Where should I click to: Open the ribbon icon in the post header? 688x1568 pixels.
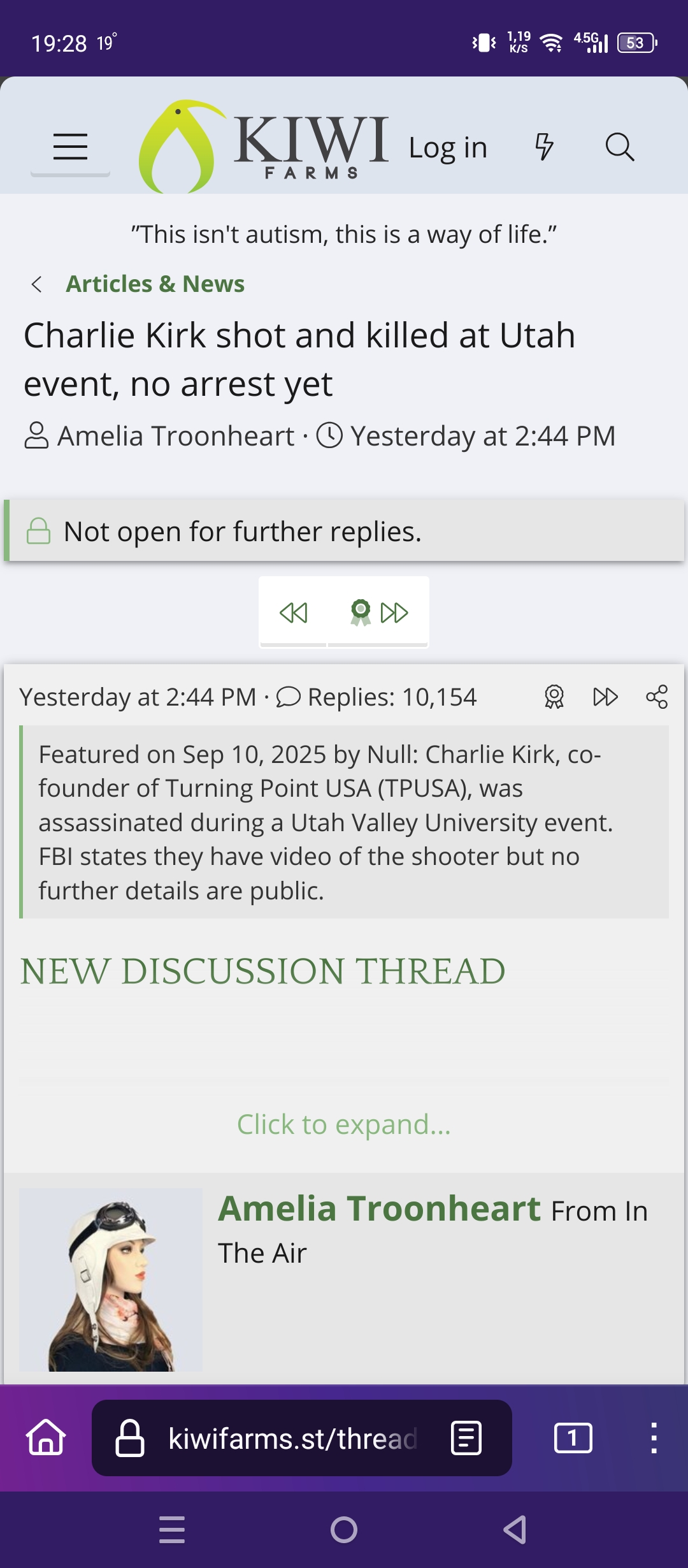tap(554, 697)
